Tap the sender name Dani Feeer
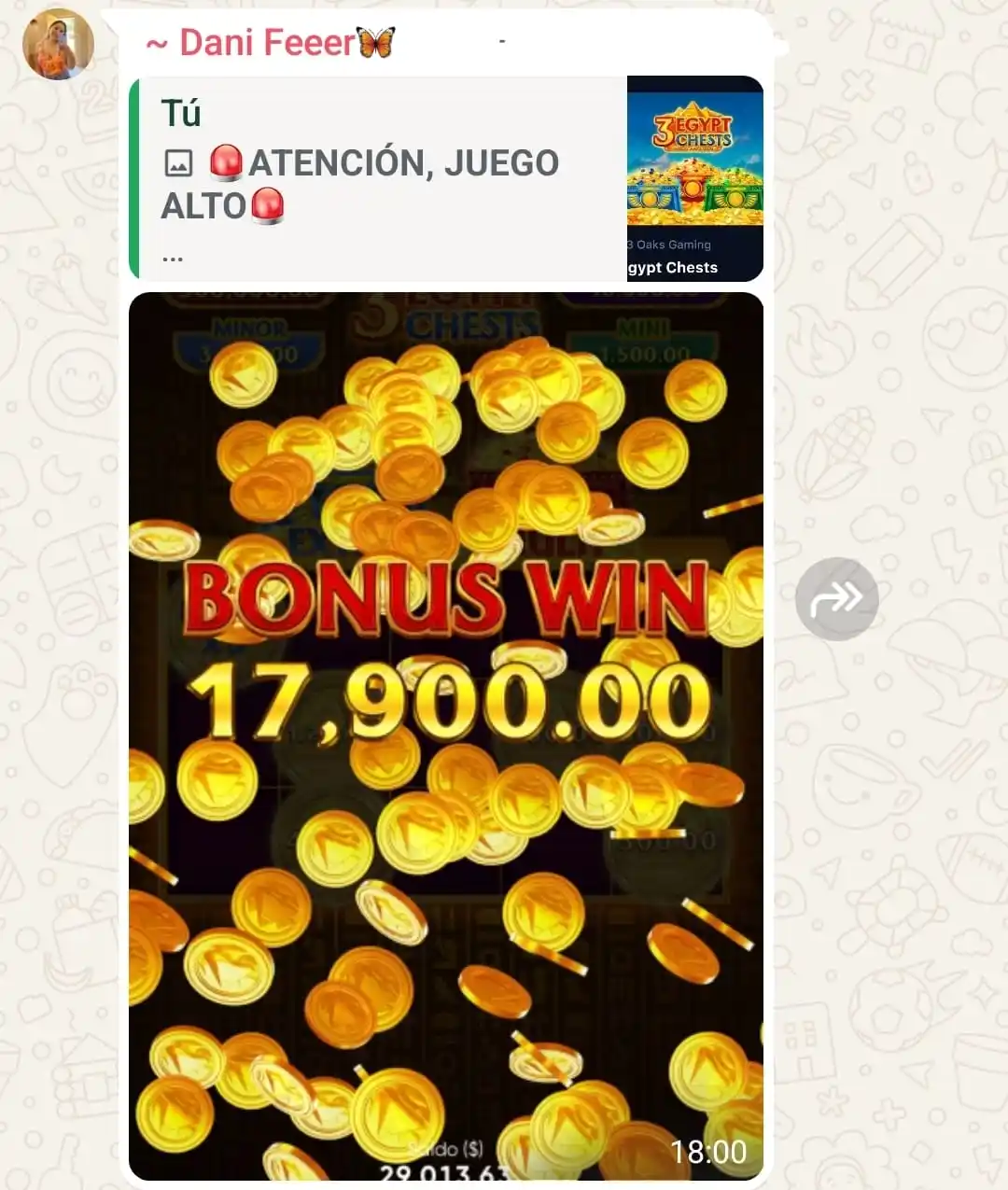 (269, 43)
